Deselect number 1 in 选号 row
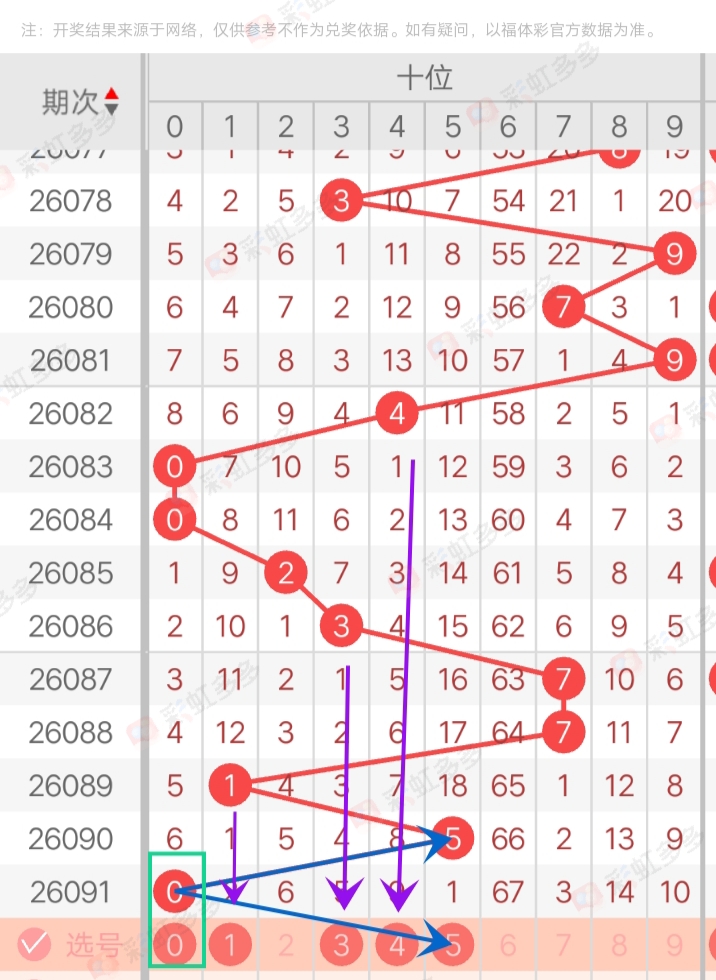 [x=230, y=943]
